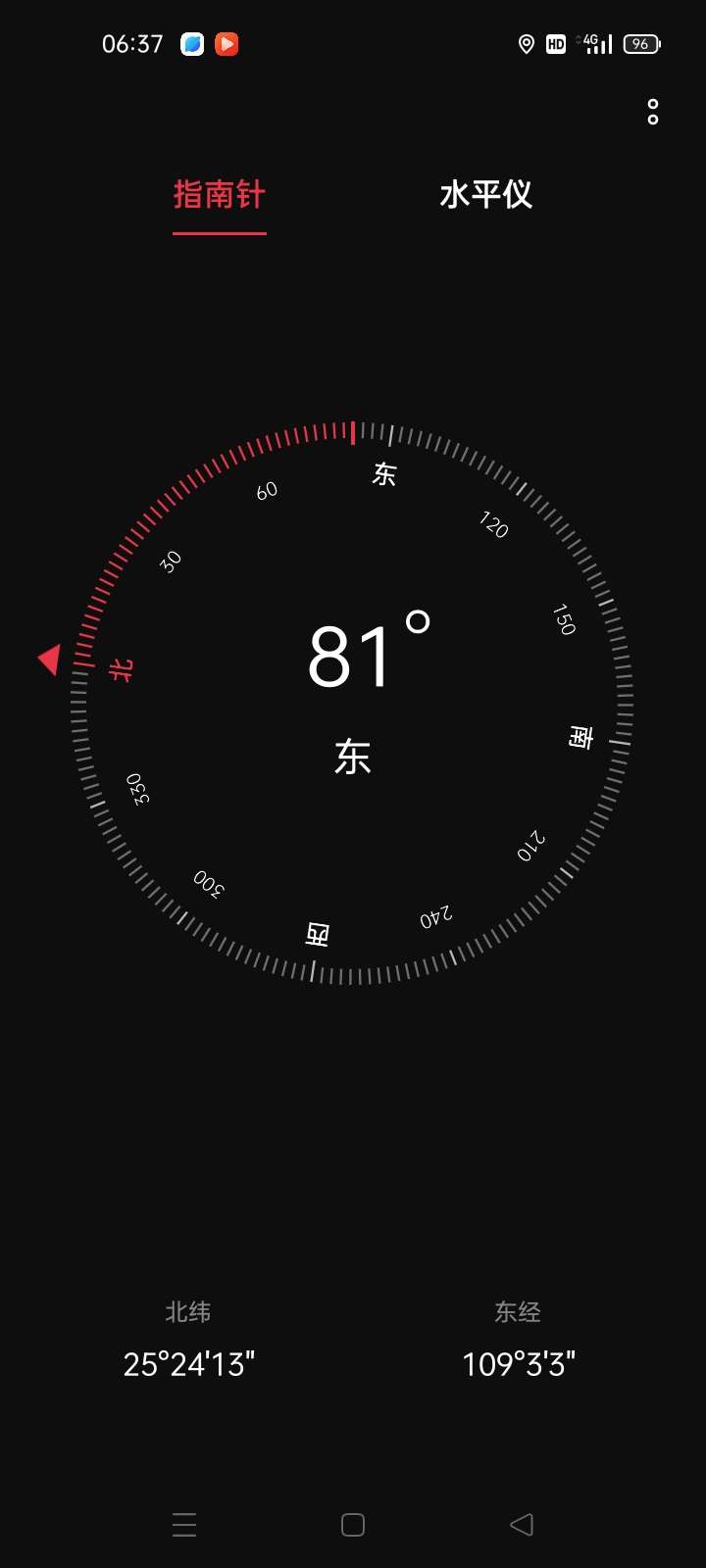Open the three-dot overflow menu
The image size is (706, 1568).
653,112
